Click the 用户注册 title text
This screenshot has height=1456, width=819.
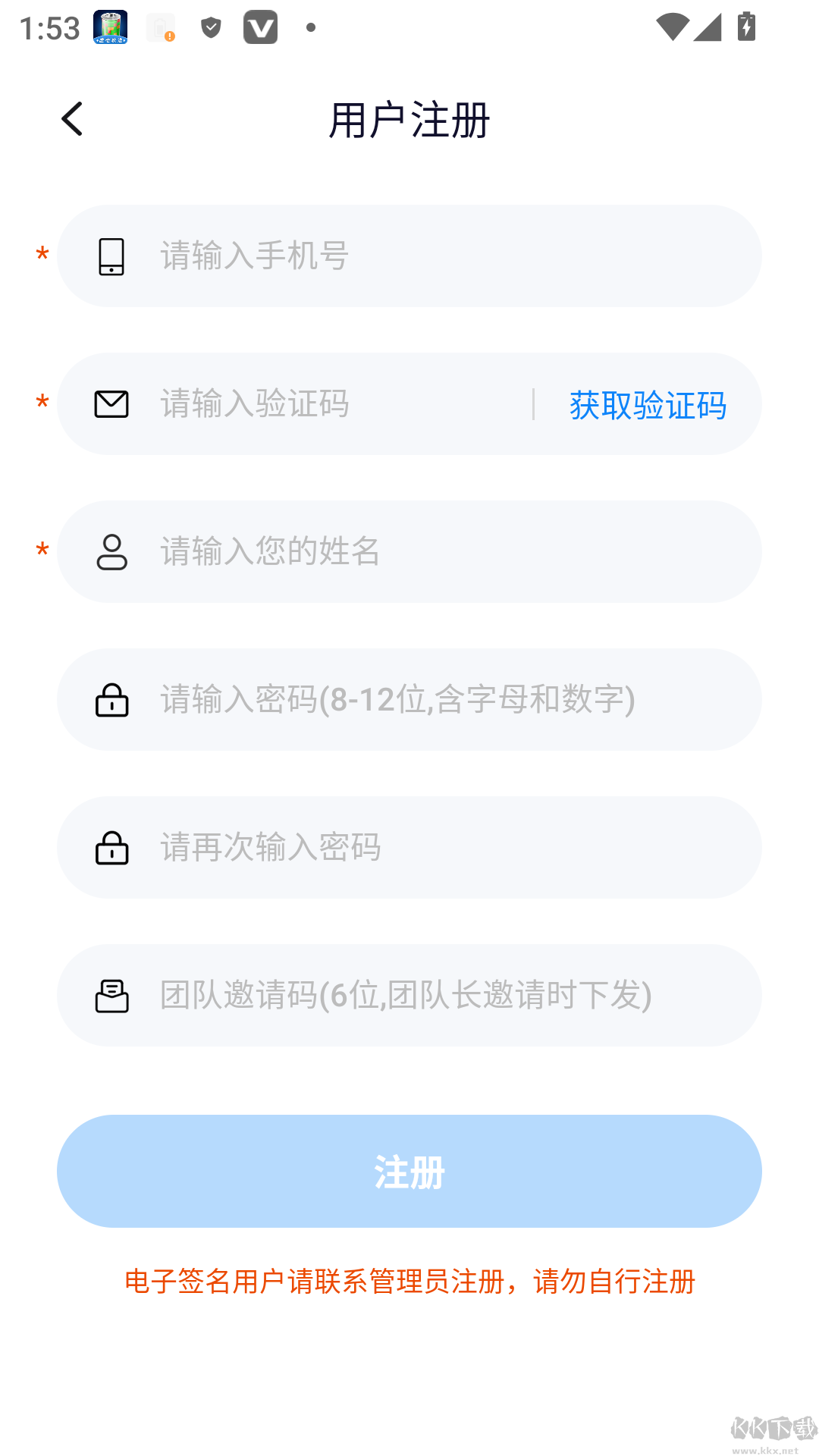tap(409, 119)
